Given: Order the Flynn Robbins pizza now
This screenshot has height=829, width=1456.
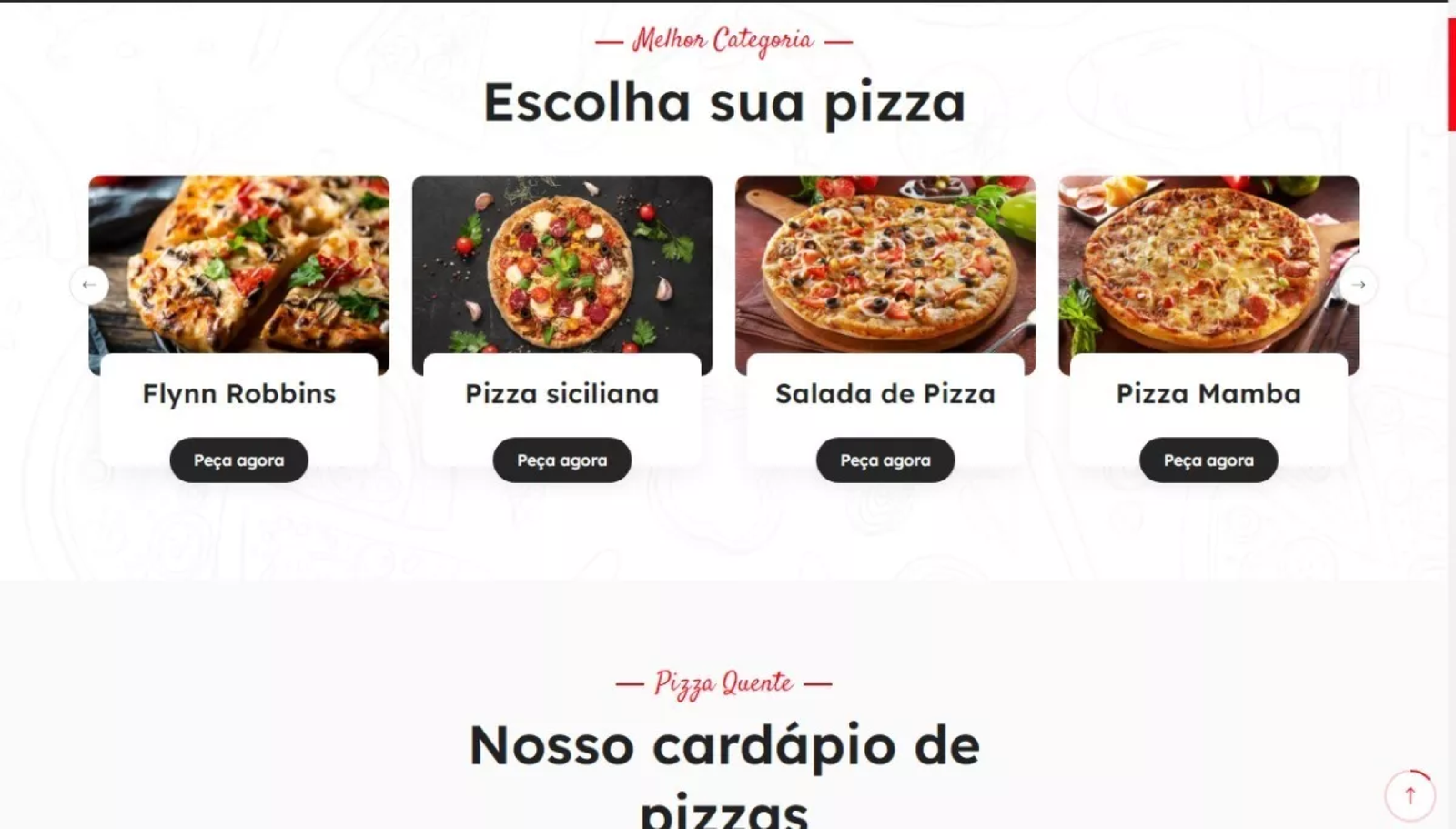Looking at the screenshot, I should (x=238, y=460).
